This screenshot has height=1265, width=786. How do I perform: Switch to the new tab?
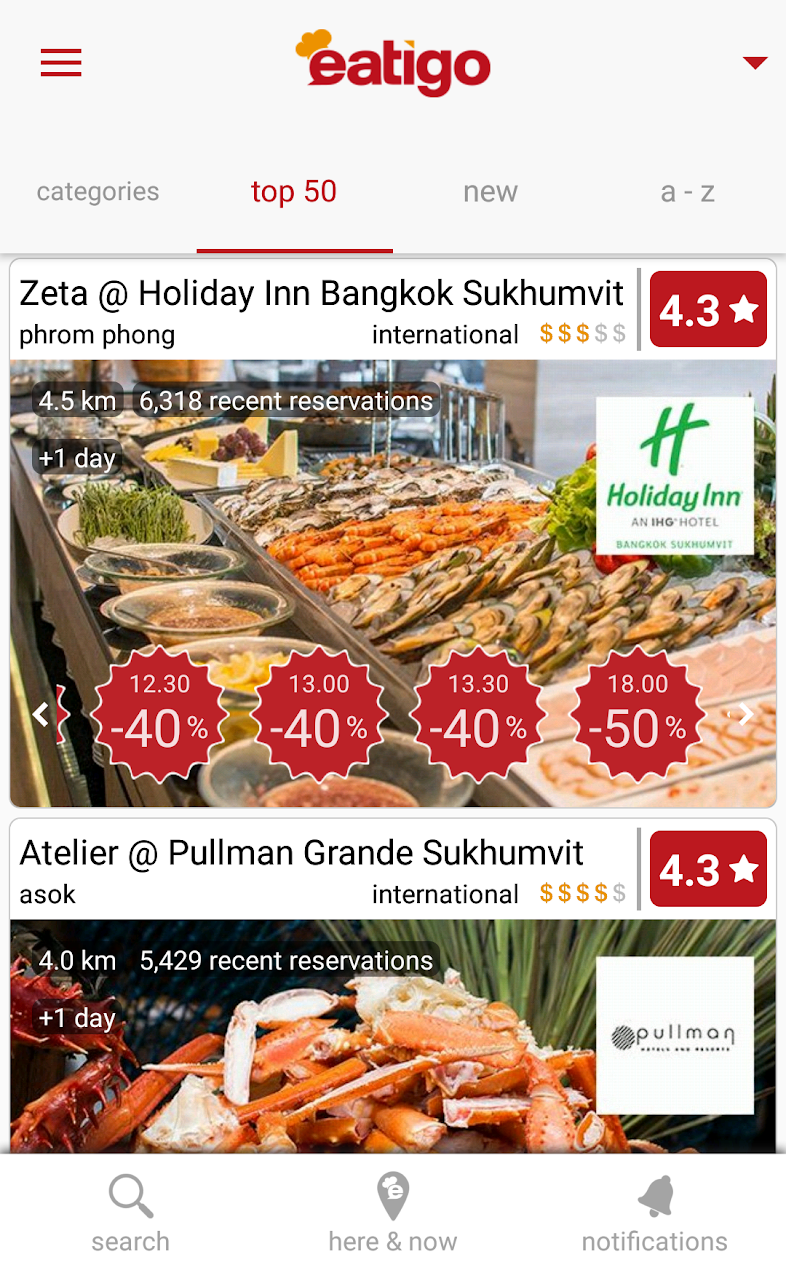(x=490, y=191)
